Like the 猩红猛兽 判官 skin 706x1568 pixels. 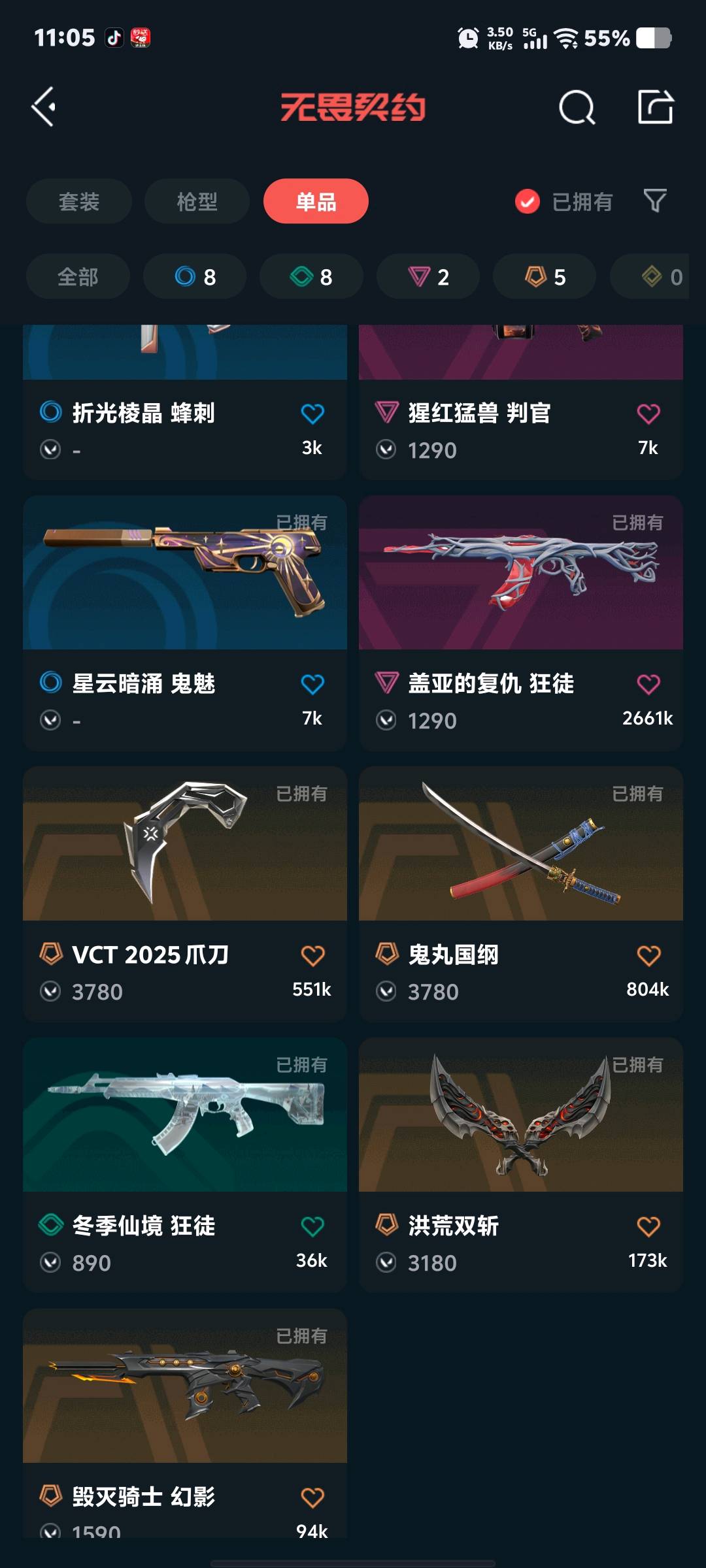click(x=648, y=414)
